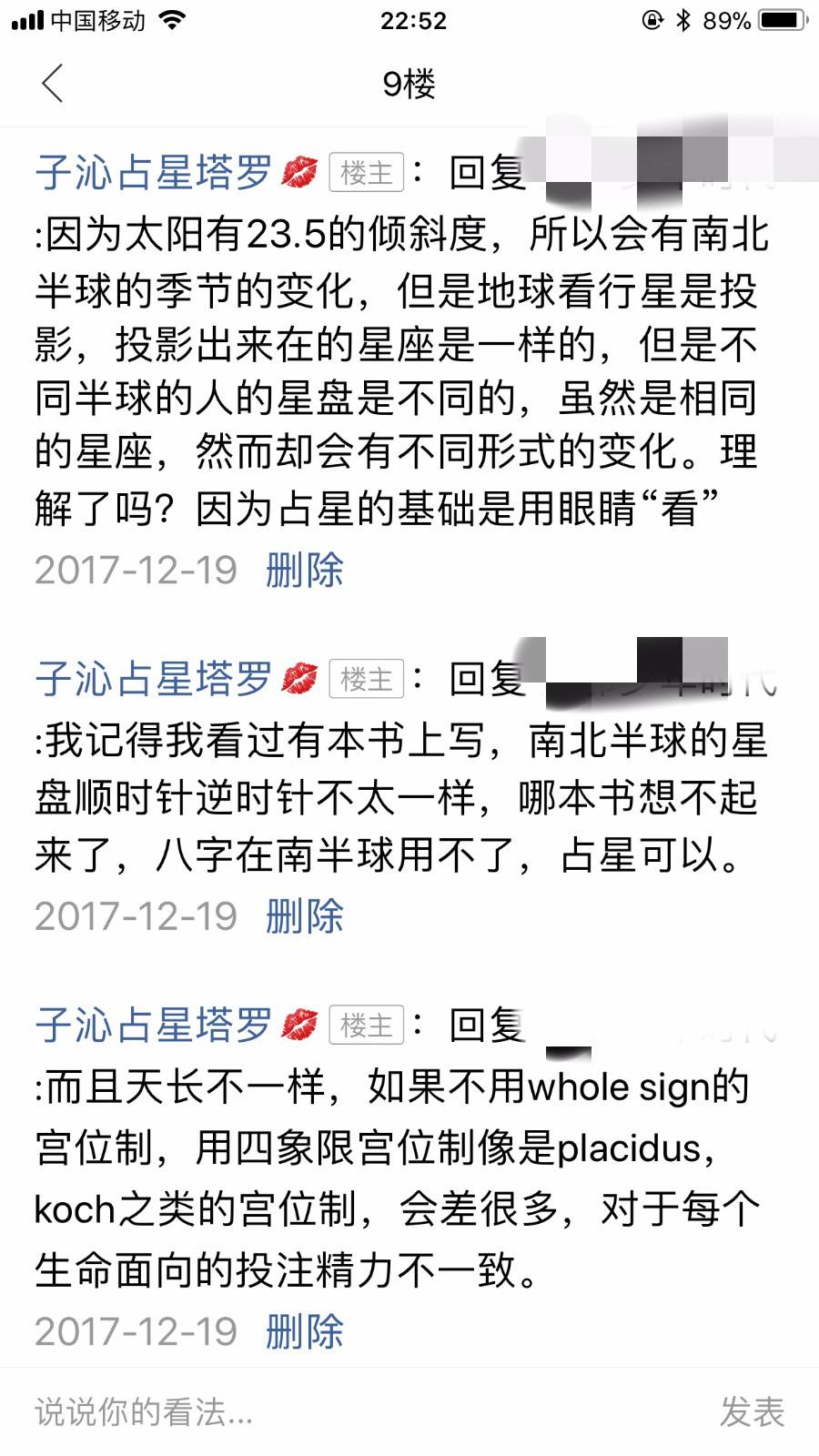Delete the reply about whole sign houses
The height and width of the screenshot is (1456, 819).
pos(304,1331)
